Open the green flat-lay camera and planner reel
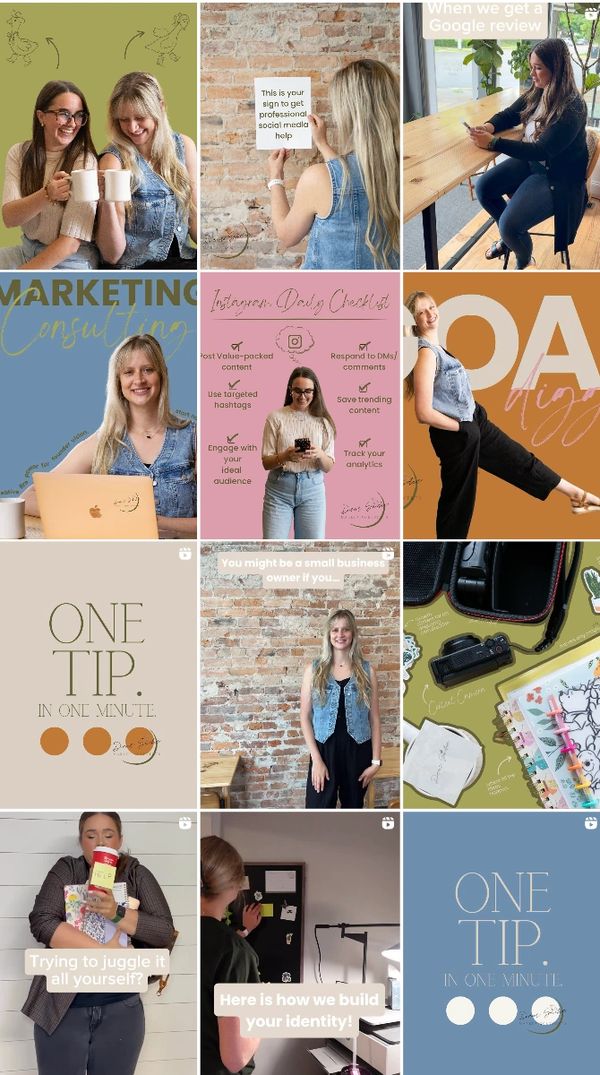600x1075 pixels. [501, 675]
